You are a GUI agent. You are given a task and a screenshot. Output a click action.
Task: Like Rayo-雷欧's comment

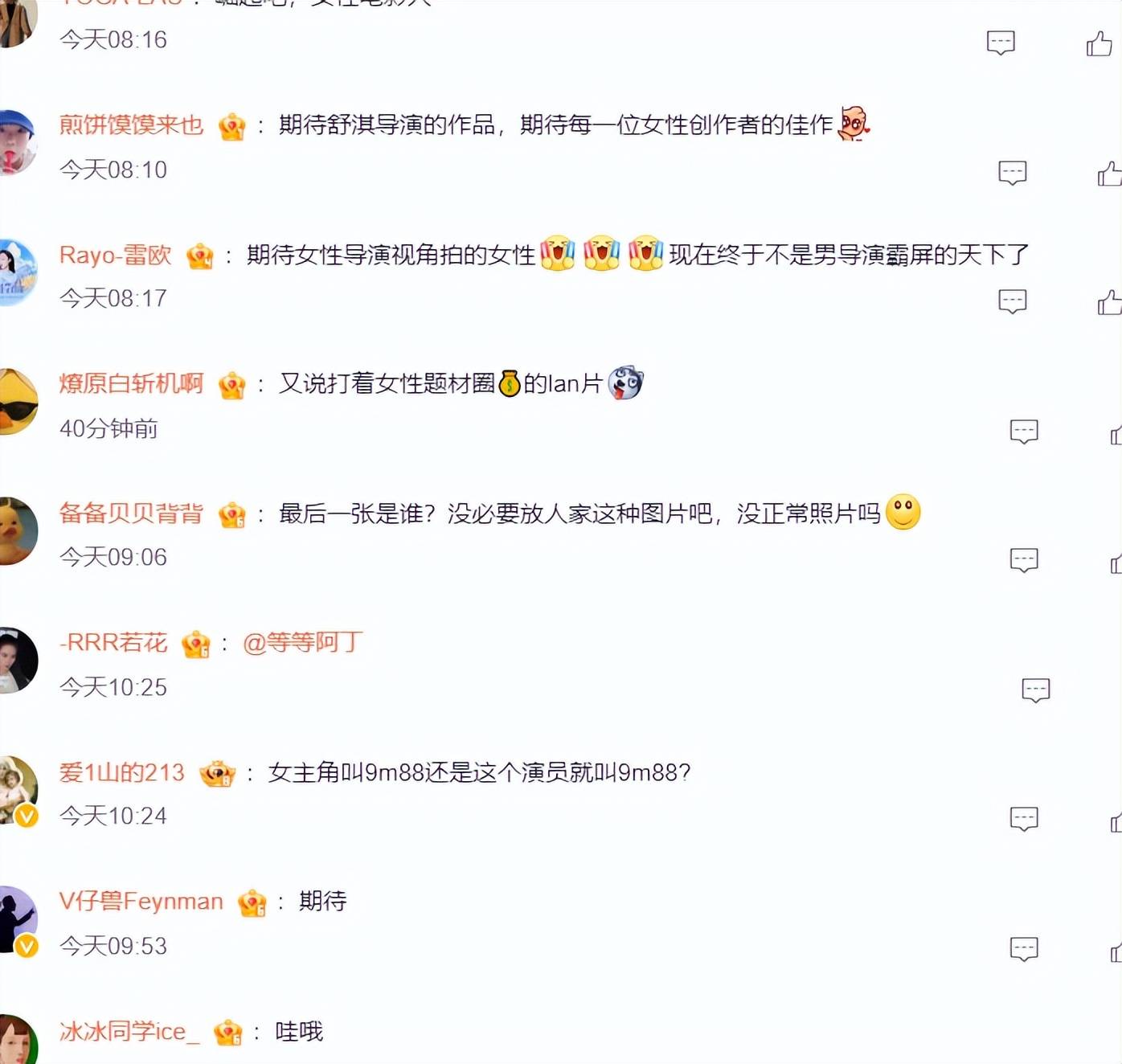pyautogui.click(x=1110, y=302)
